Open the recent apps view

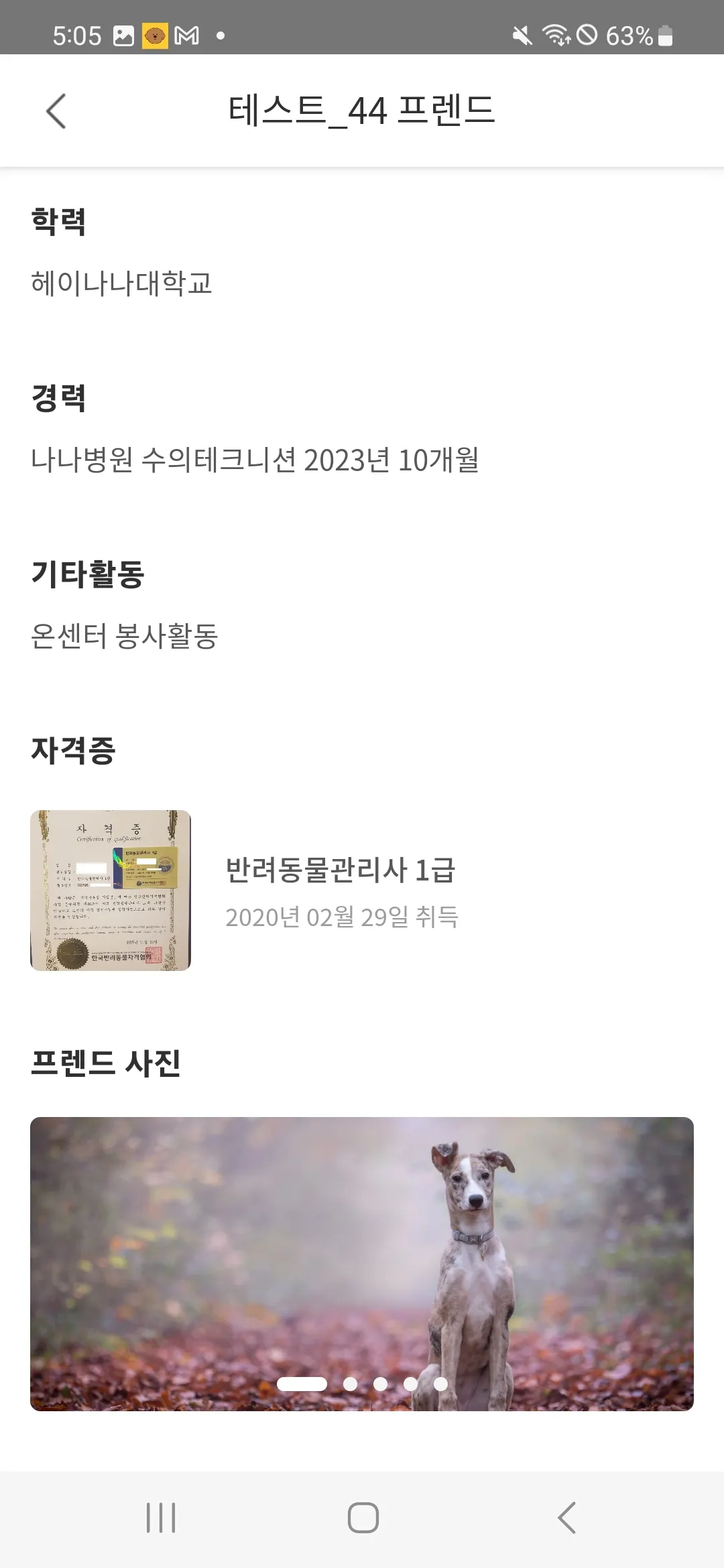(x=161, y=1518)
